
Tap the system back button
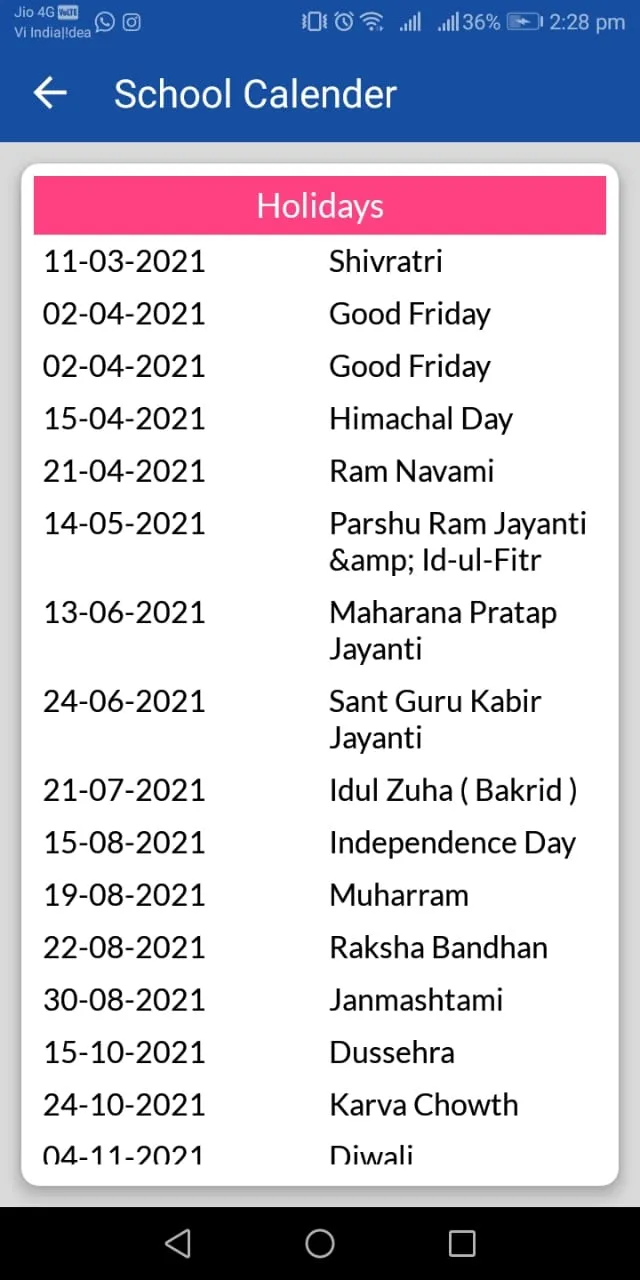(x=178, y=1243)
